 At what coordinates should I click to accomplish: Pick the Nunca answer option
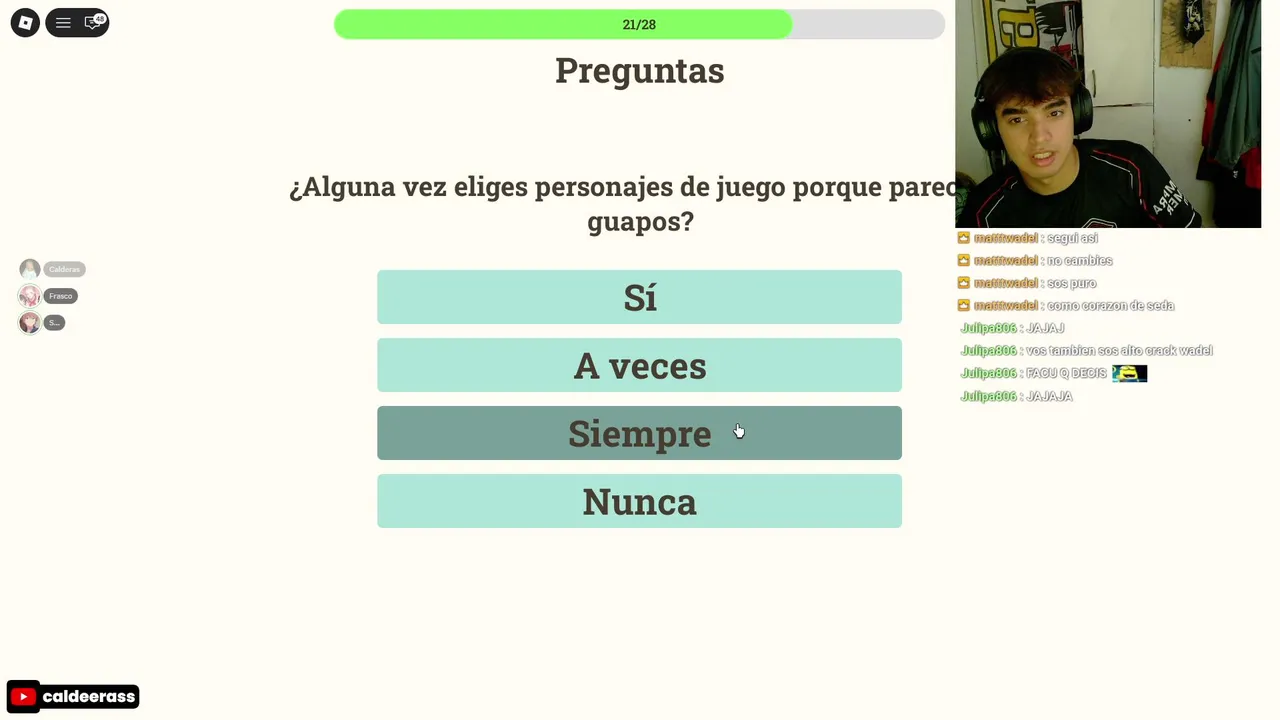[x=639, y=501]
